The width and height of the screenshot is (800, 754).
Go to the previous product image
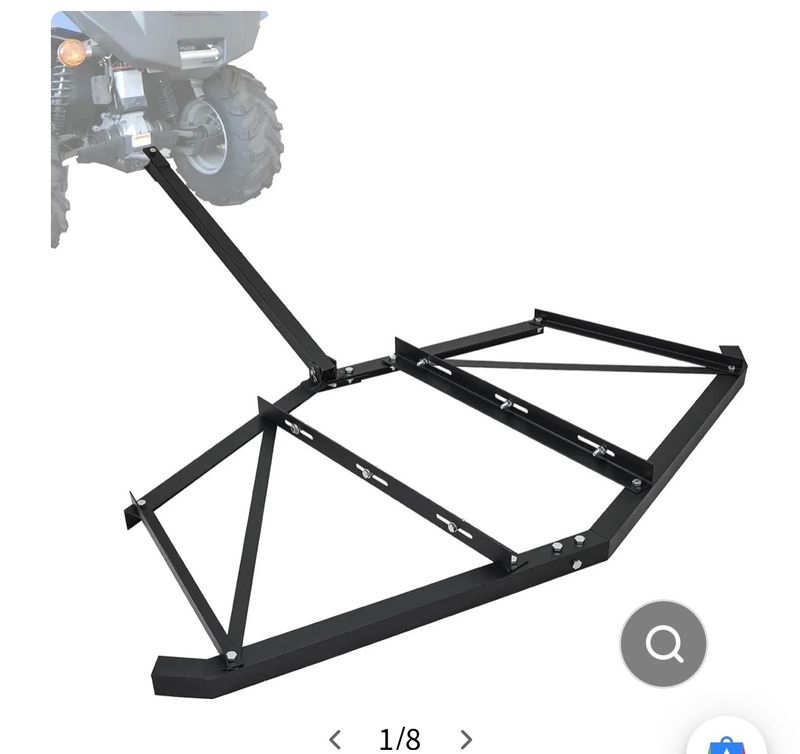(335, 740)
